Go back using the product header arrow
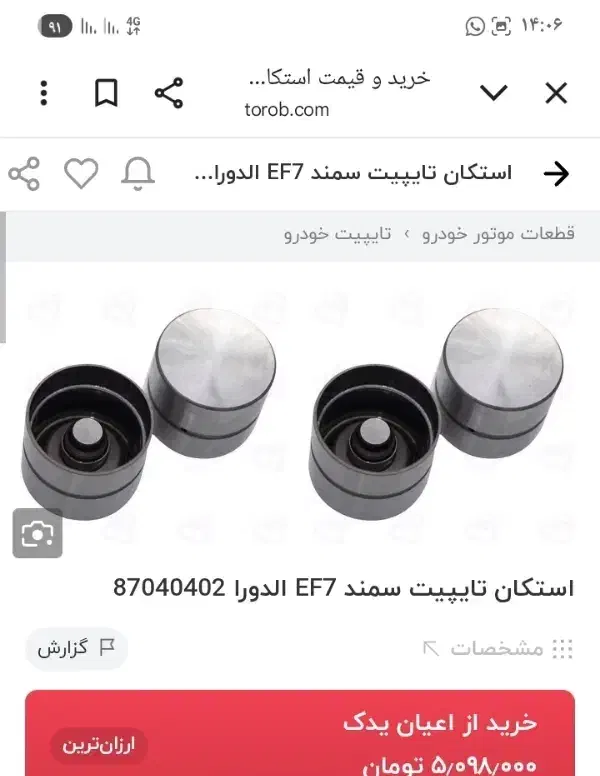Screen dimensions: 600x776 click(x=556, y=174)
